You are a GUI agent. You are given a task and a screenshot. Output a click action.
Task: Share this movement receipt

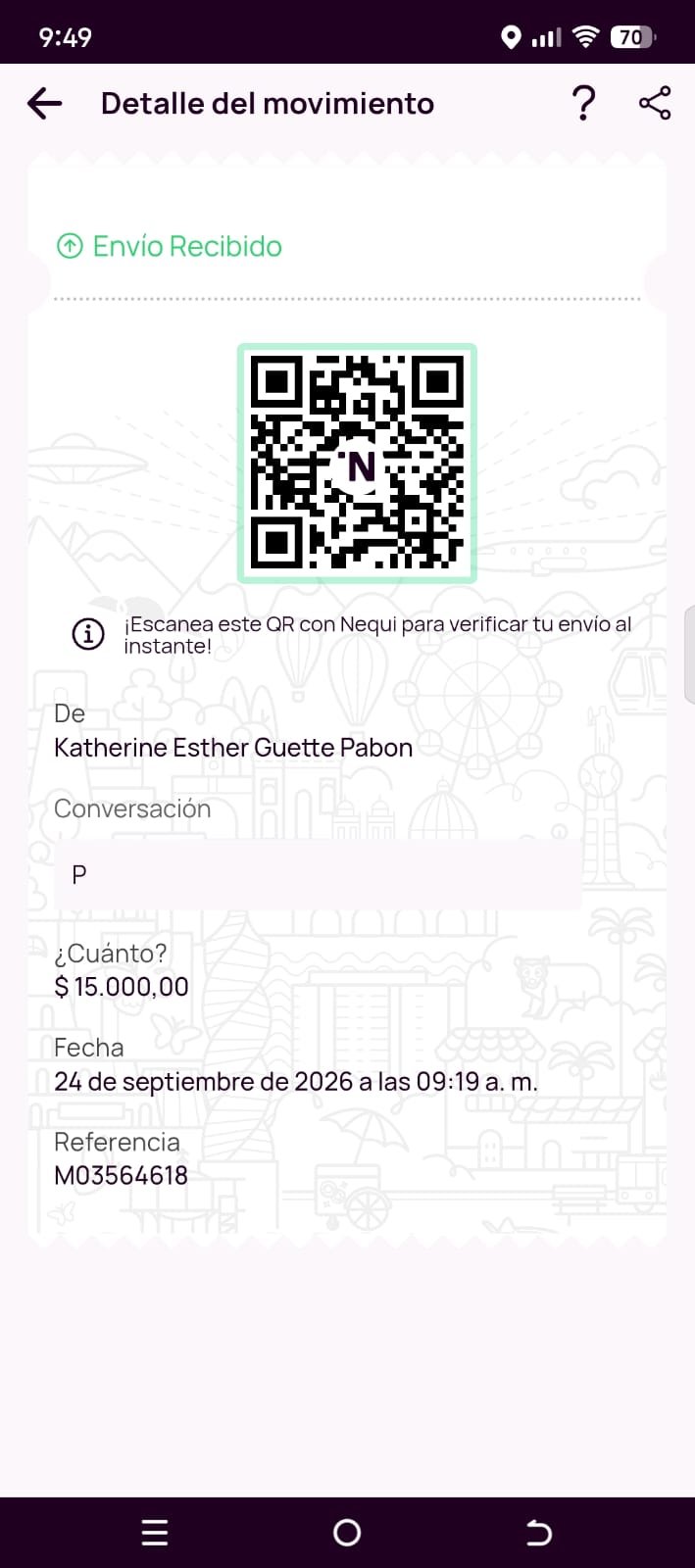coord(655,103)
